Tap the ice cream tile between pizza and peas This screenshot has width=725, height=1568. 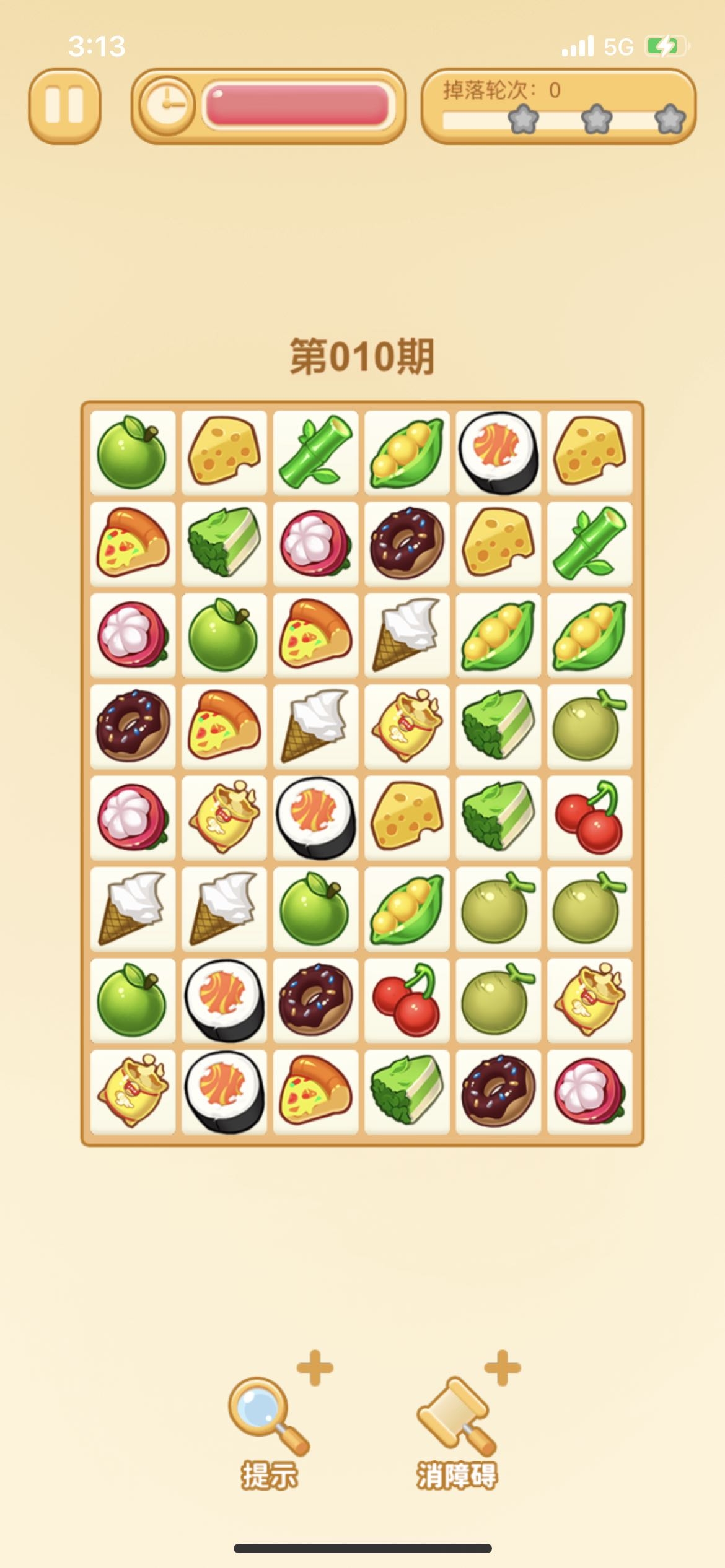click(406, 634)
